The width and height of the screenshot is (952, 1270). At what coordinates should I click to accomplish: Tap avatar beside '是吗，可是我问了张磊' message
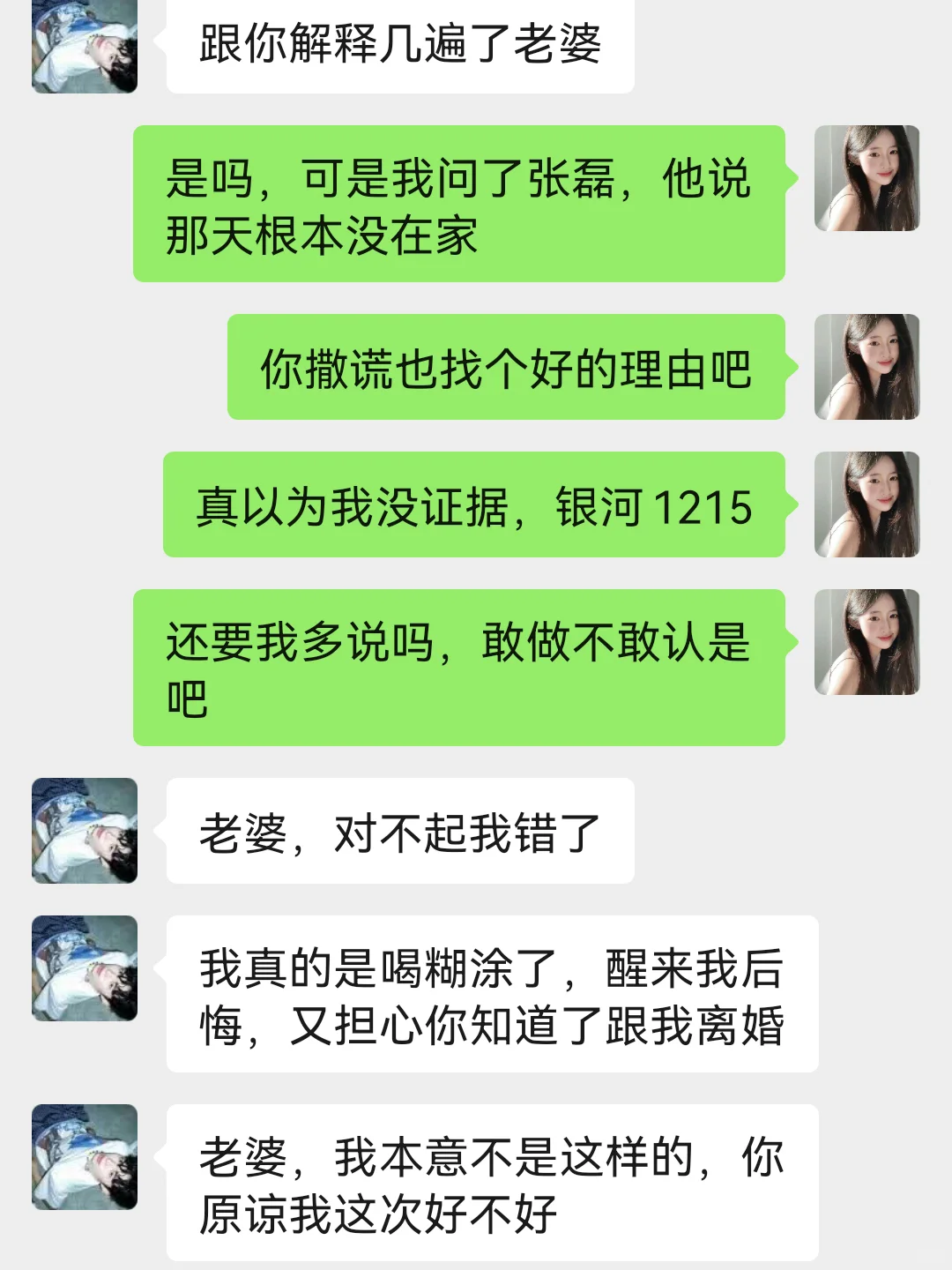point(866,178)
